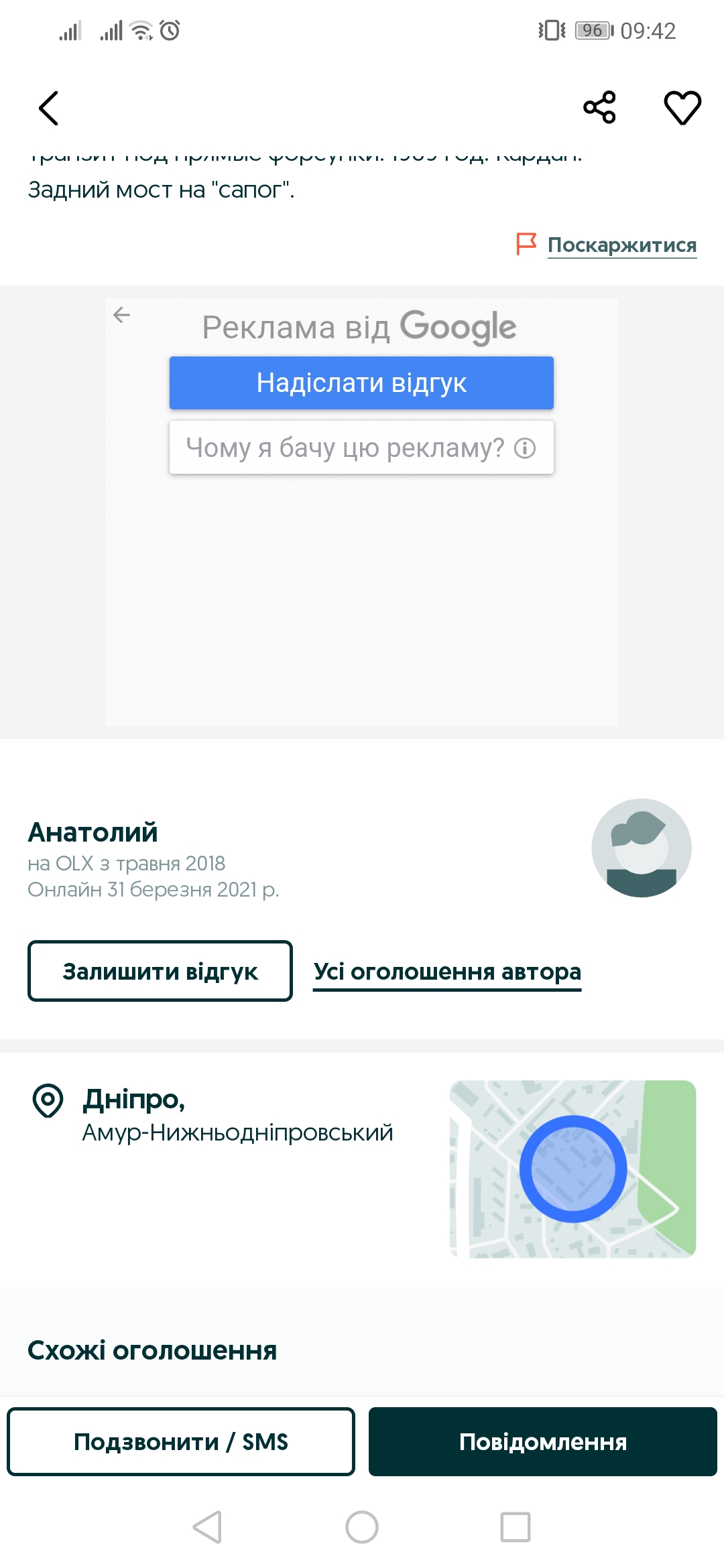
Task: Tap the Залишити відгук button
Action: (x=160, y=971)
